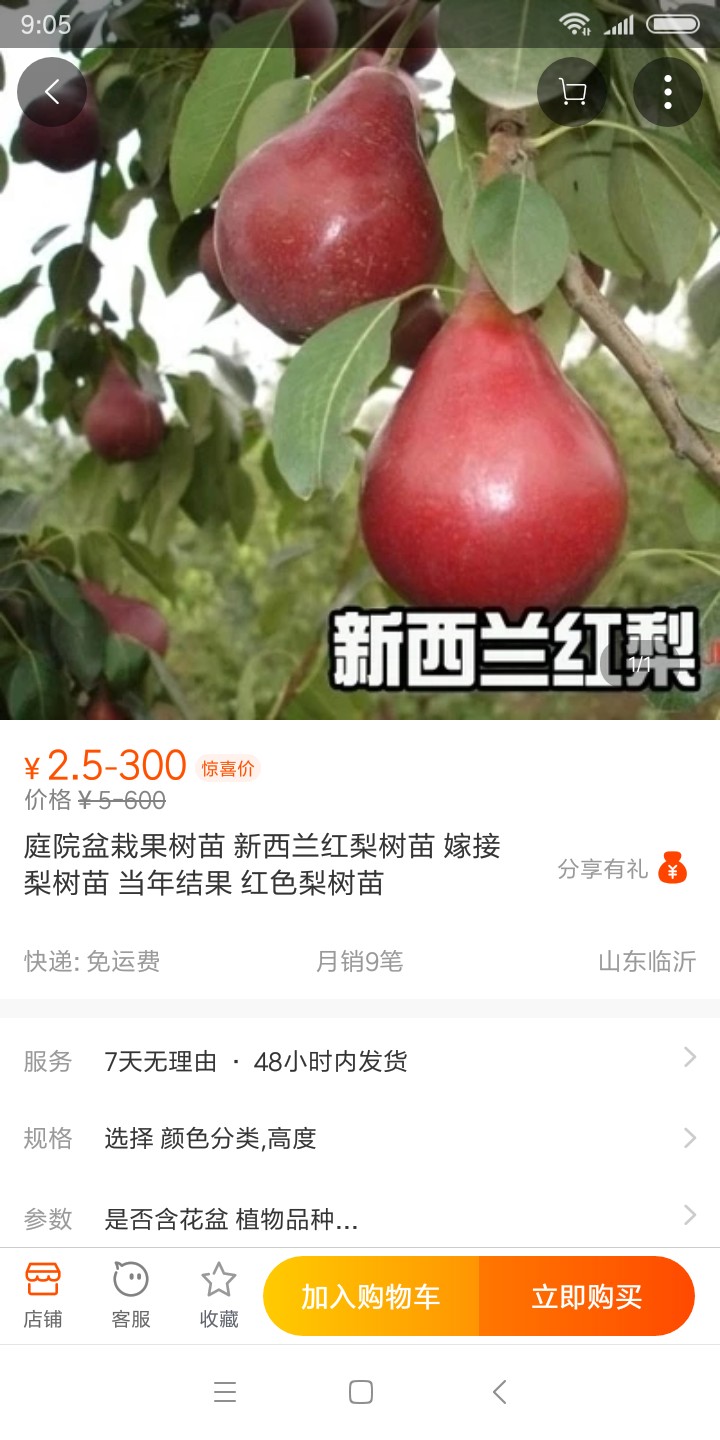Visit the 店铺 store page
This screenshot has height=1440, width=720.
pos(43,1295)
